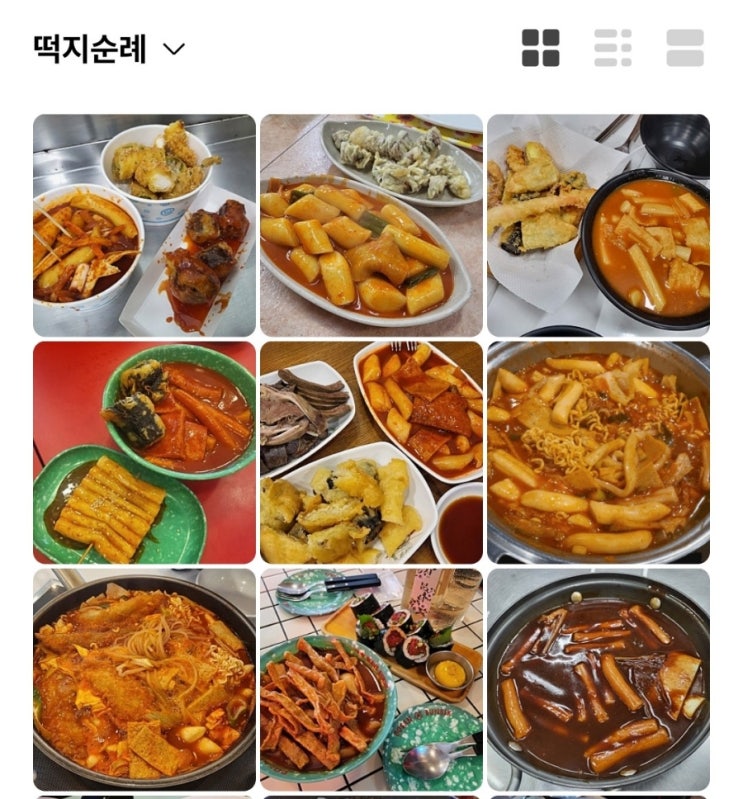Switch to large card view layout

pyautogui.click(x=685, y=48)
